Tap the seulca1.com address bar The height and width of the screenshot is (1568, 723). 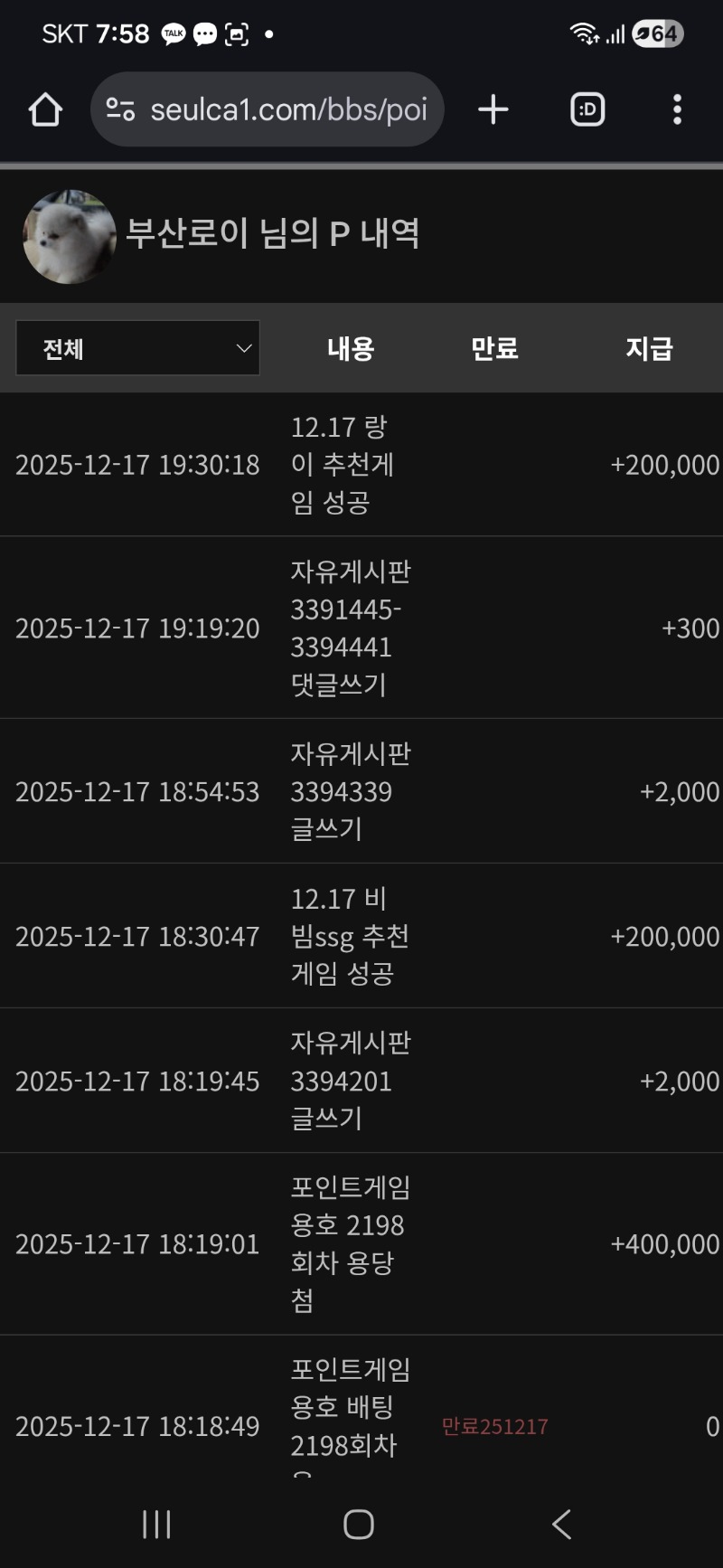pyautogui.click(x=287, y=110)
